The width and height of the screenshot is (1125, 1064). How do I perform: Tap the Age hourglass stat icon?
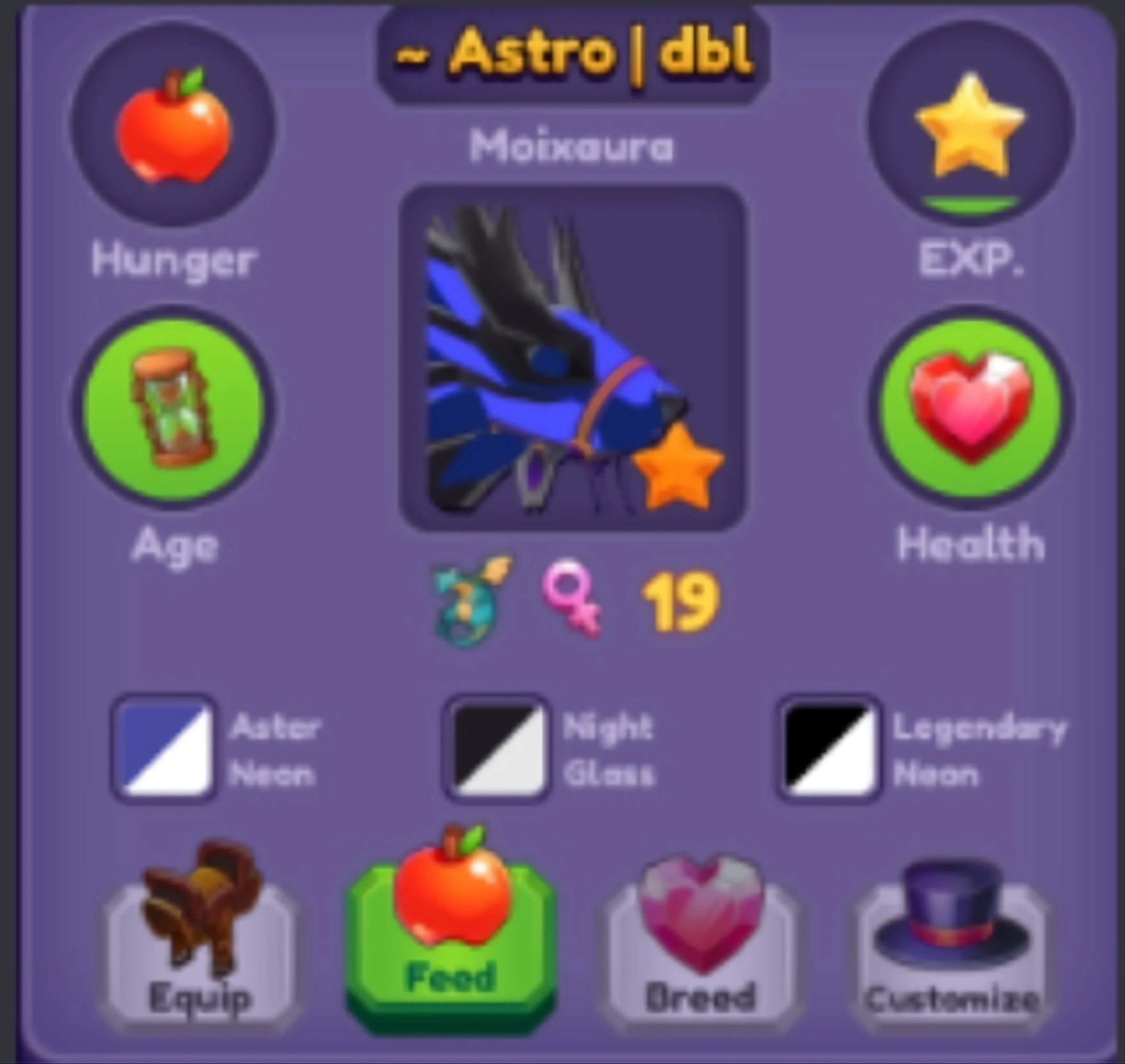click(174, 408)
